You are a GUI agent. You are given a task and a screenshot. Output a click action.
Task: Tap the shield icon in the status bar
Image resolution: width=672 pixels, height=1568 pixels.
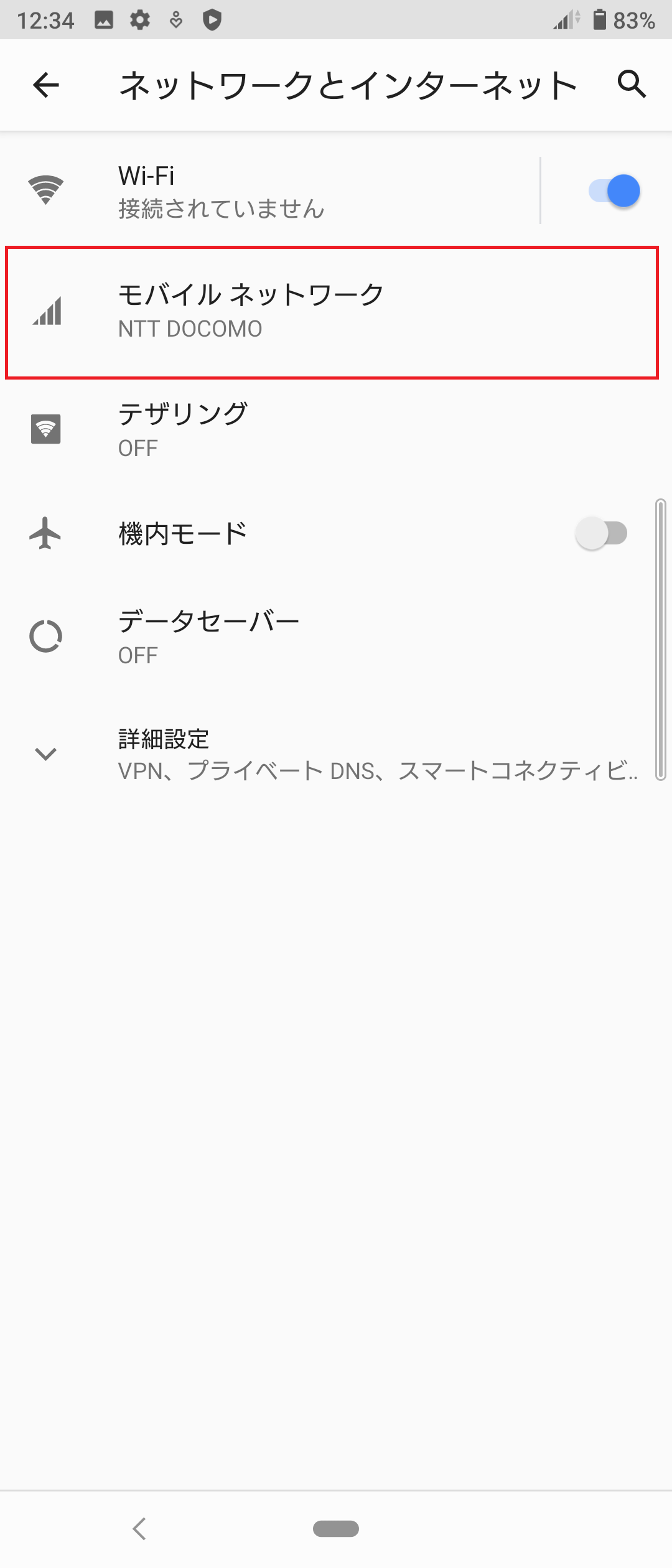[212, 19]
